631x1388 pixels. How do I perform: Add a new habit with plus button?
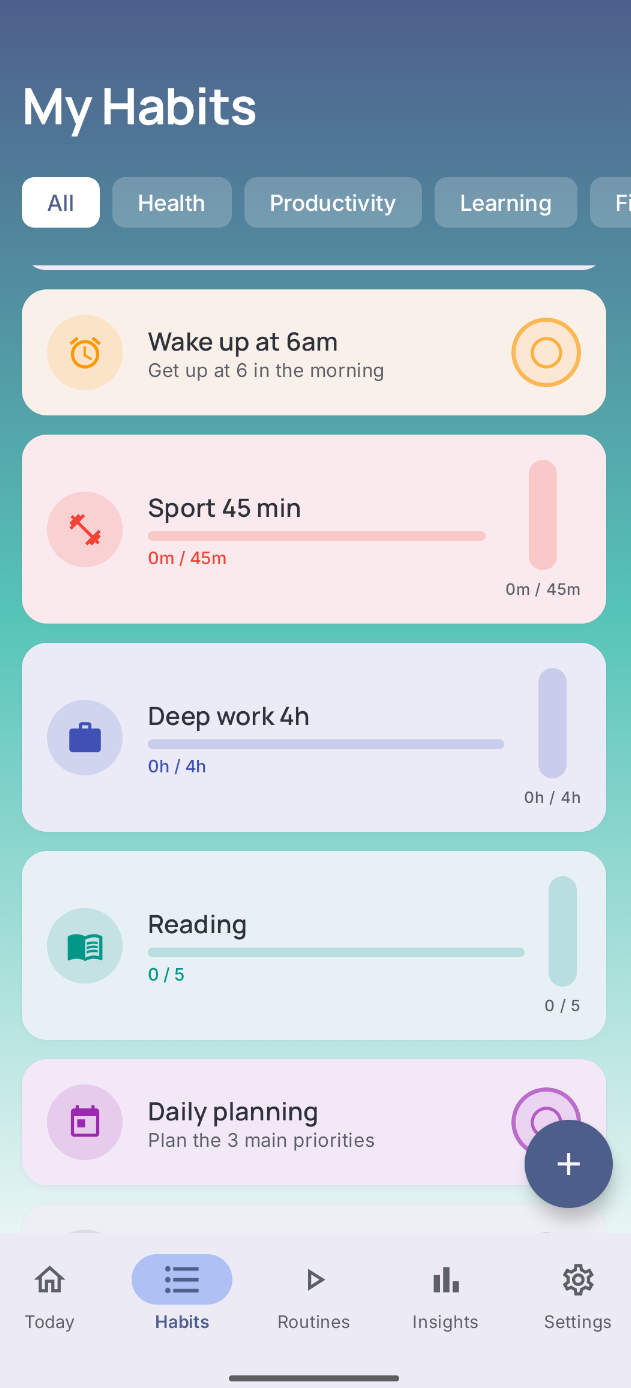(568, 1164)
